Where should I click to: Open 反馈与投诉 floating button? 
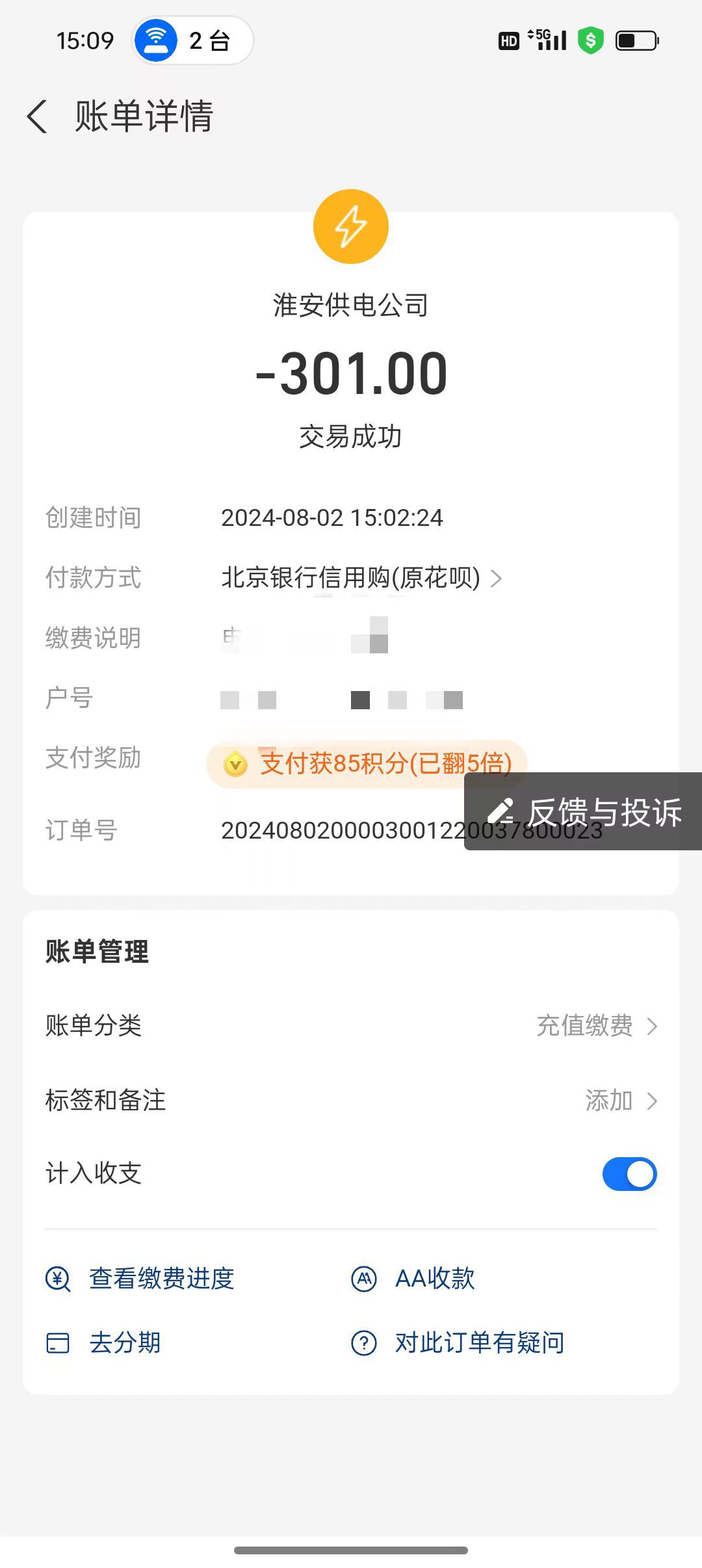tap(583, 811)
